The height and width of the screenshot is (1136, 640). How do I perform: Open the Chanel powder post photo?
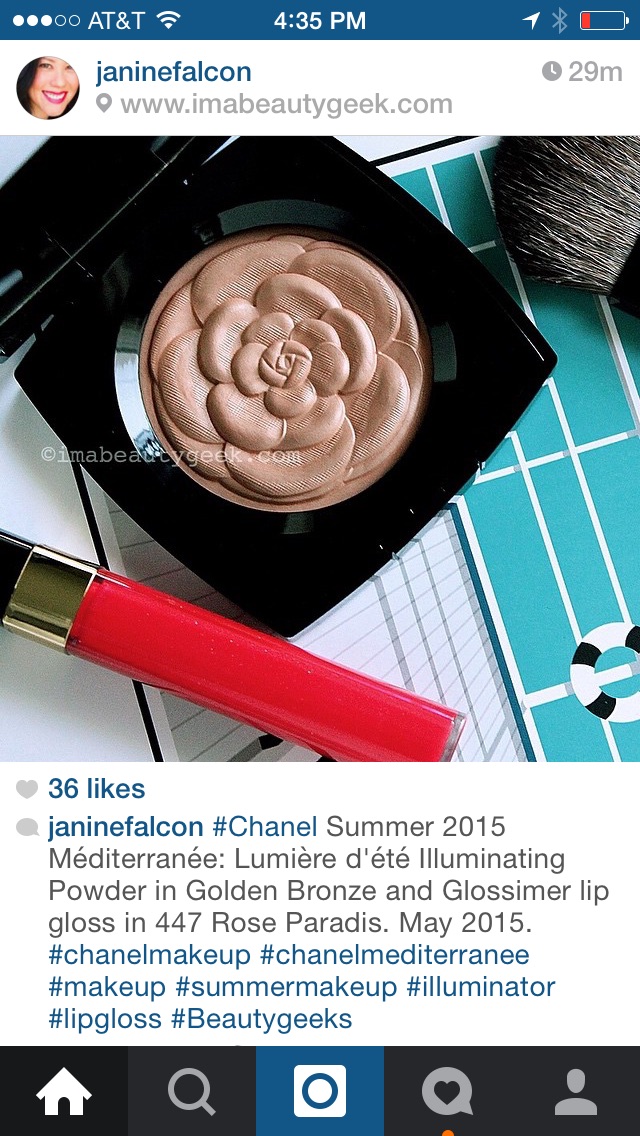tap(320, 448)
